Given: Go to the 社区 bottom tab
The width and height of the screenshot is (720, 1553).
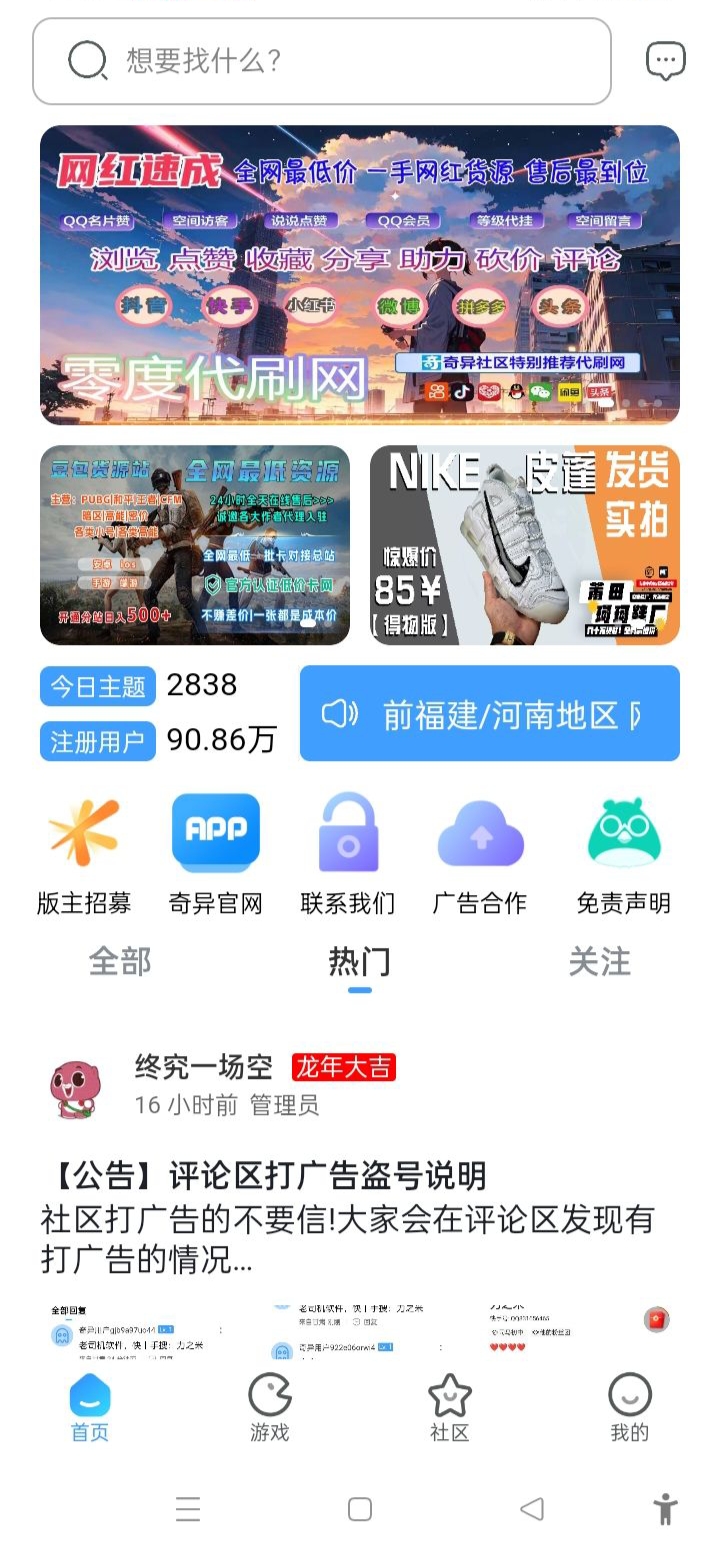Looking at the screenshot, I should point(450,1408).
